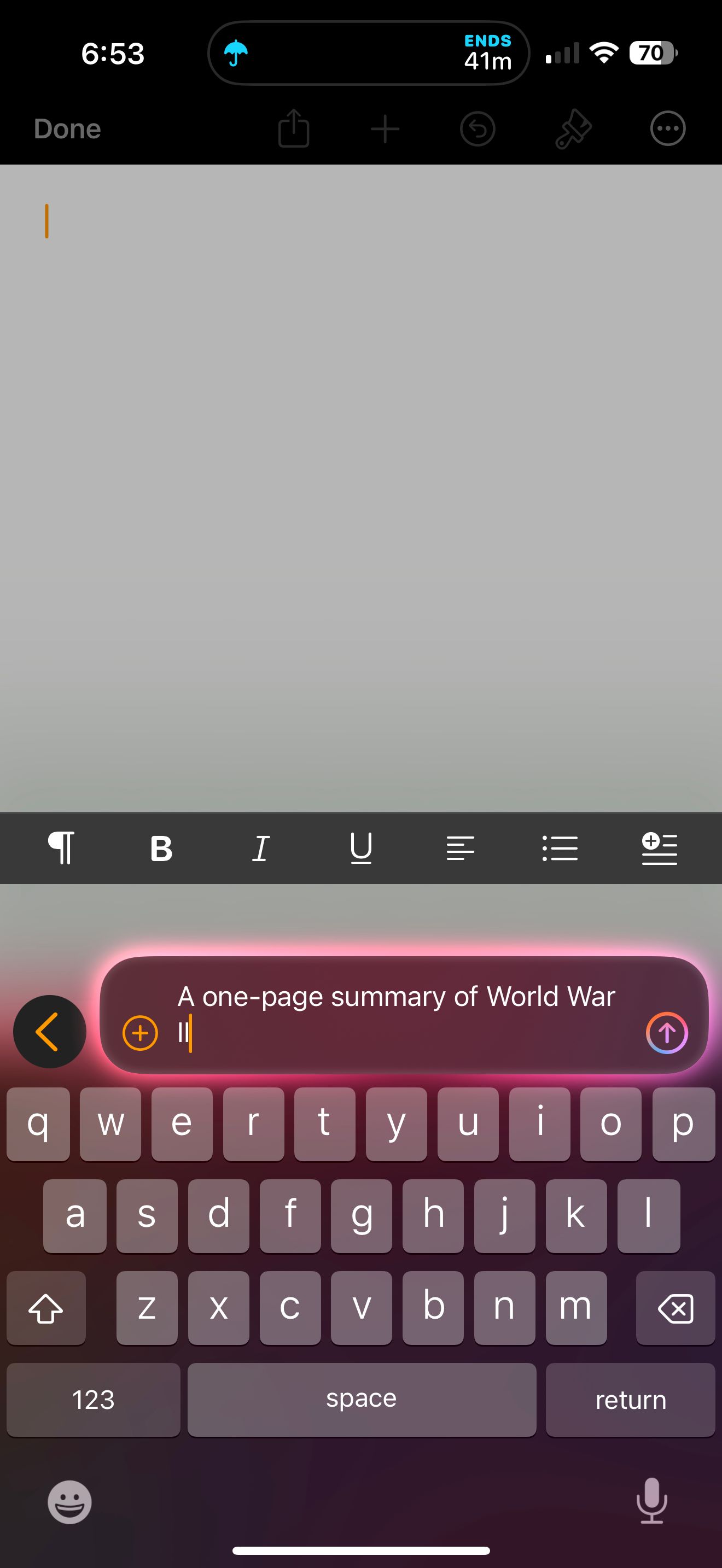
Task: Toggle bold formatting
Action: pos(161,847)
